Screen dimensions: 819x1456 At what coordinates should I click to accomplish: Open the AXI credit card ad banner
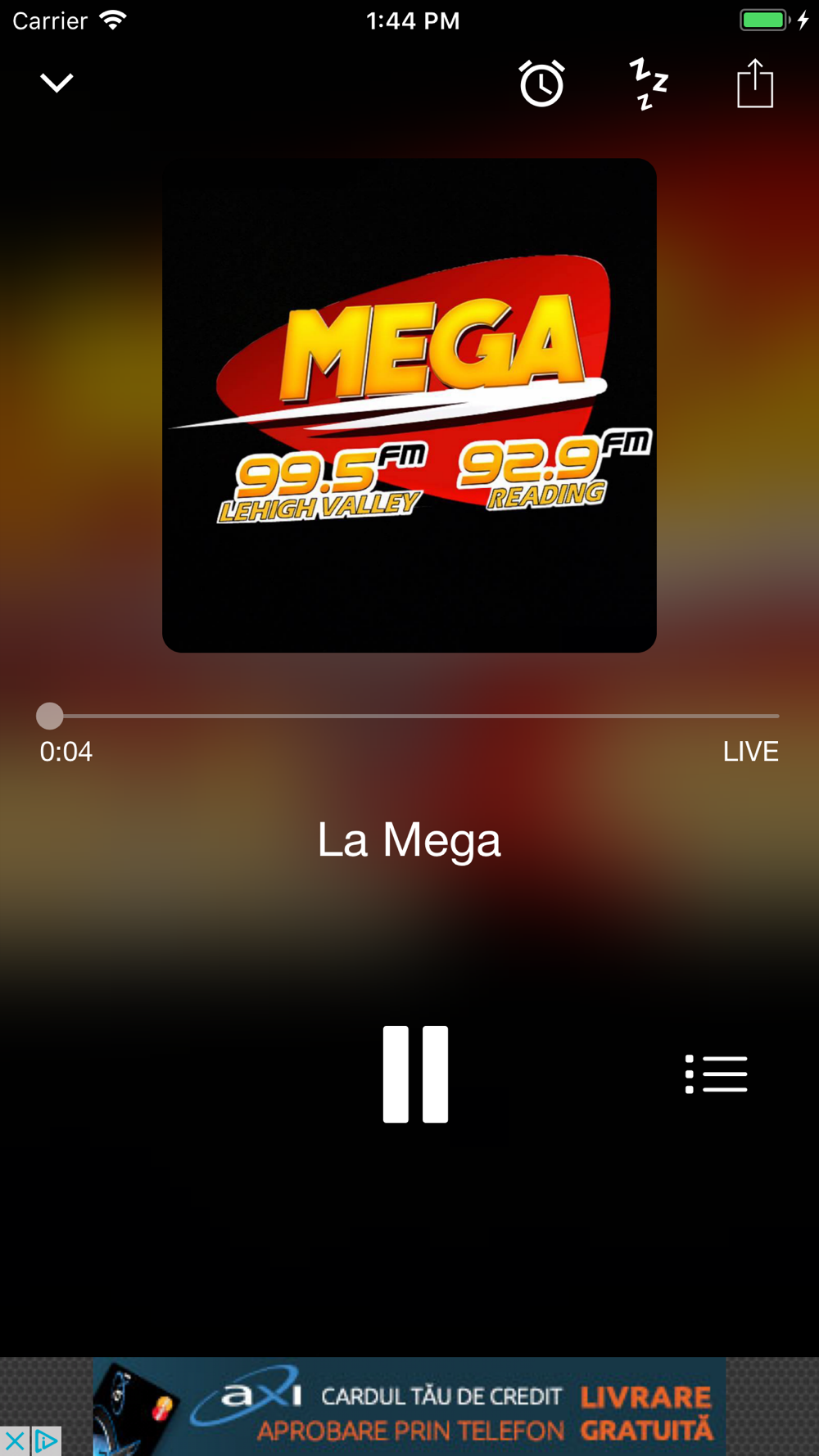409,1406
